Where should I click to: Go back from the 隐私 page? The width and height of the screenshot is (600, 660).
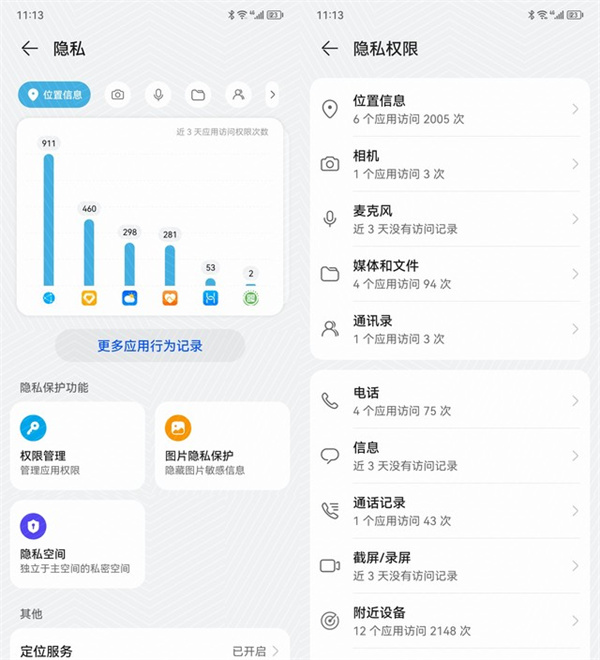click(29, 48)
